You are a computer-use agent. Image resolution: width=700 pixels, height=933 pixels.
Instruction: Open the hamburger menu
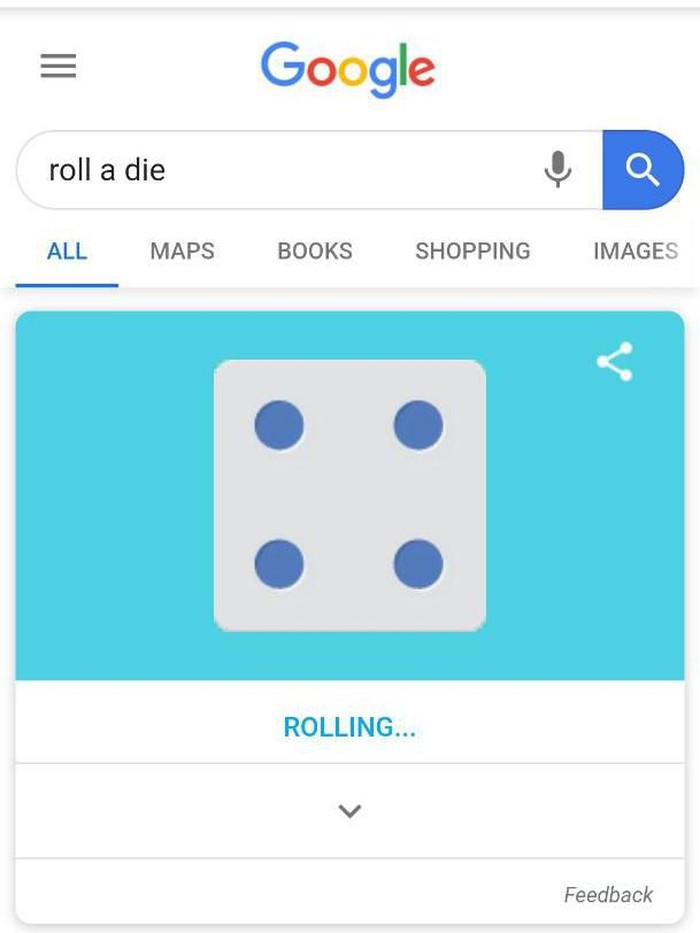tap(58, 66)
